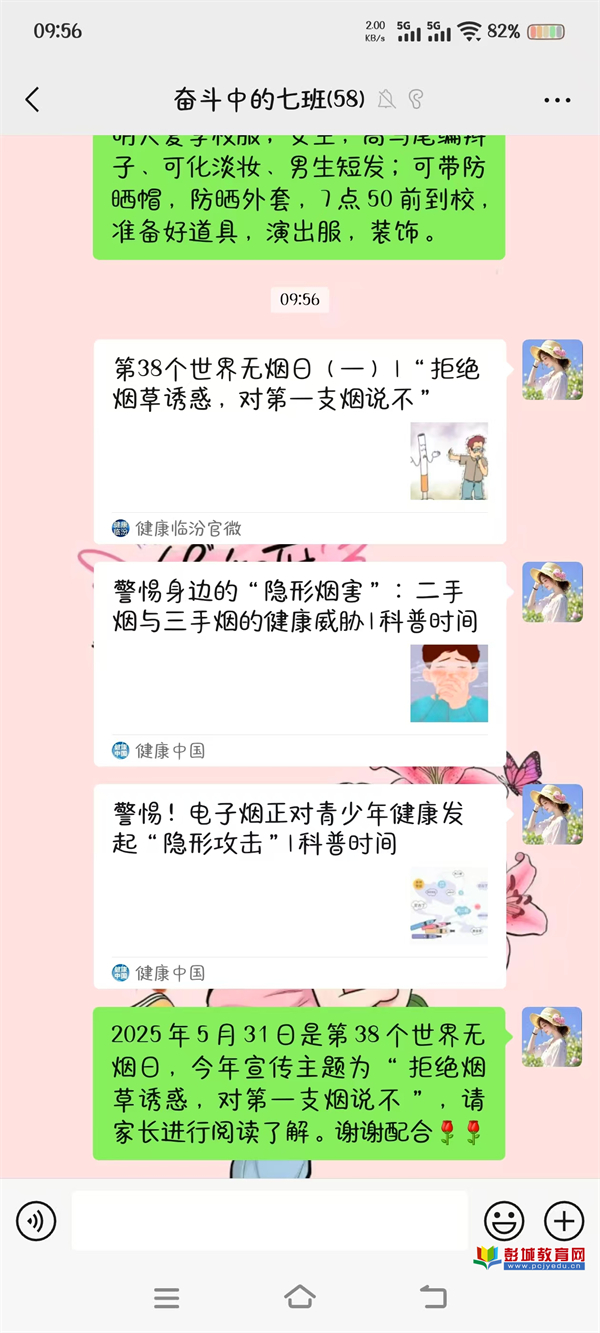The width and height of the screenshot is (600, 1333).
Task: Tap the message text input box
Action: pyautogui.click(x=270, y=1220)
